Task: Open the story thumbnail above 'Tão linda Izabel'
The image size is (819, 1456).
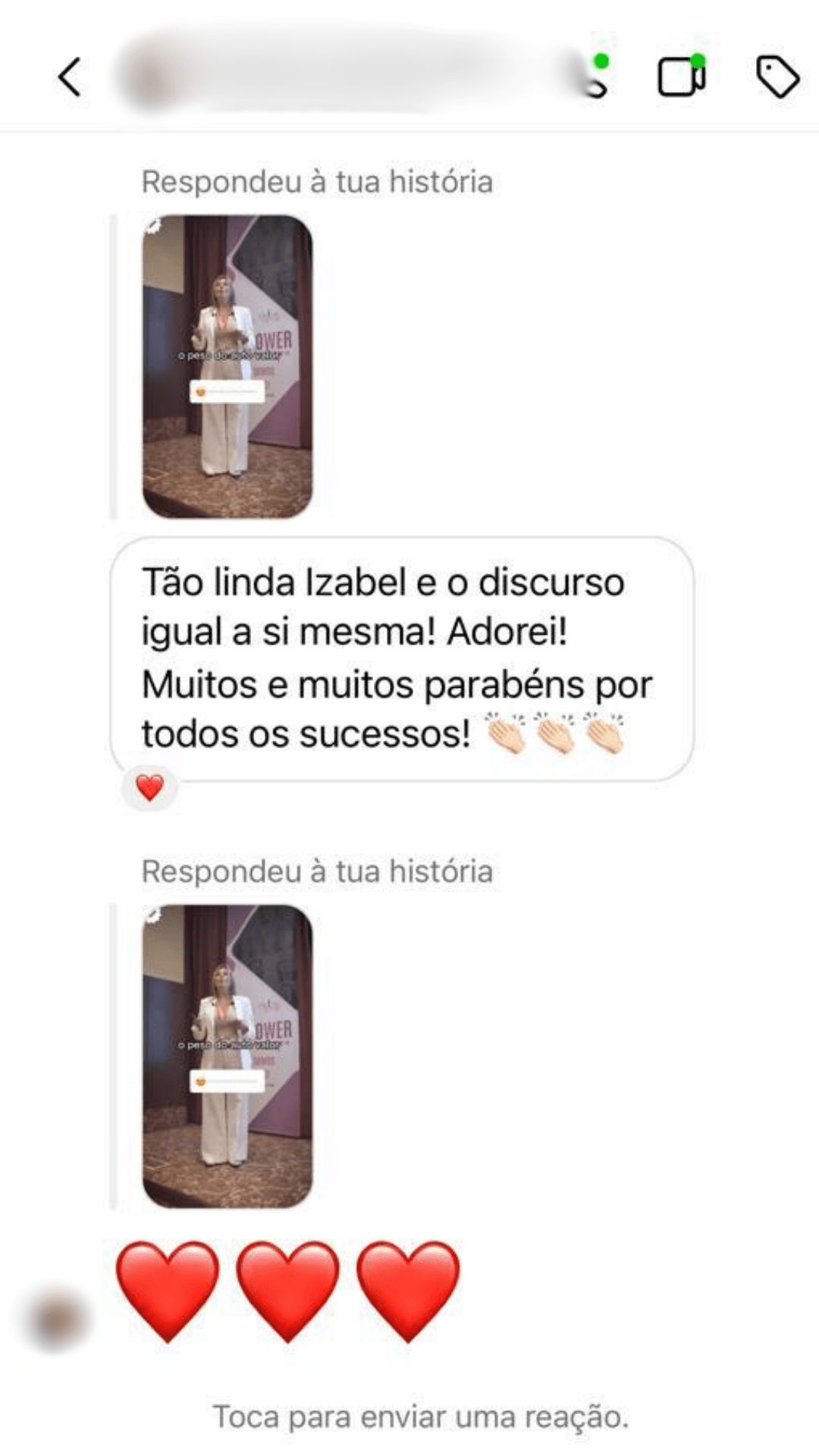Action: (227, 367)
